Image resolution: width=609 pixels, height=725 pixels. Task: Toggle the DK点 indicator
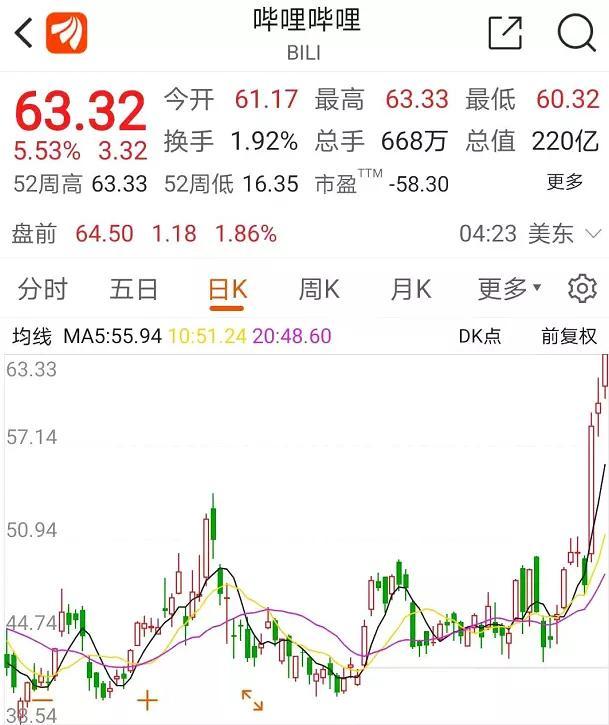tap(479, 337)
